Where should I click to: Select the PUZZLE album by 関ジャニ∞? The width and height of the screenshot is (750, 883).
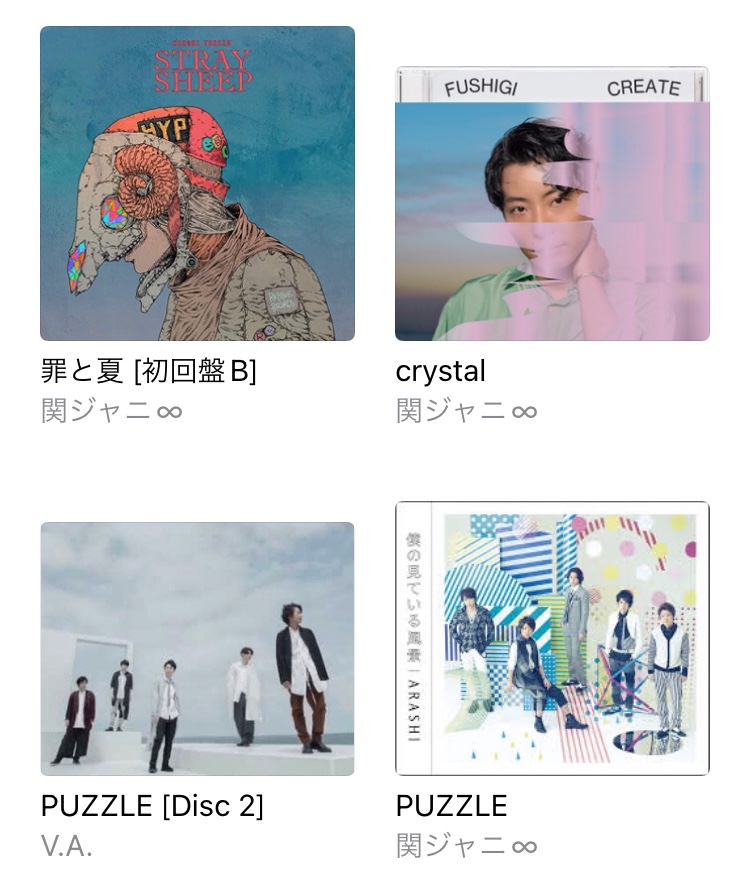pos(552,638)
